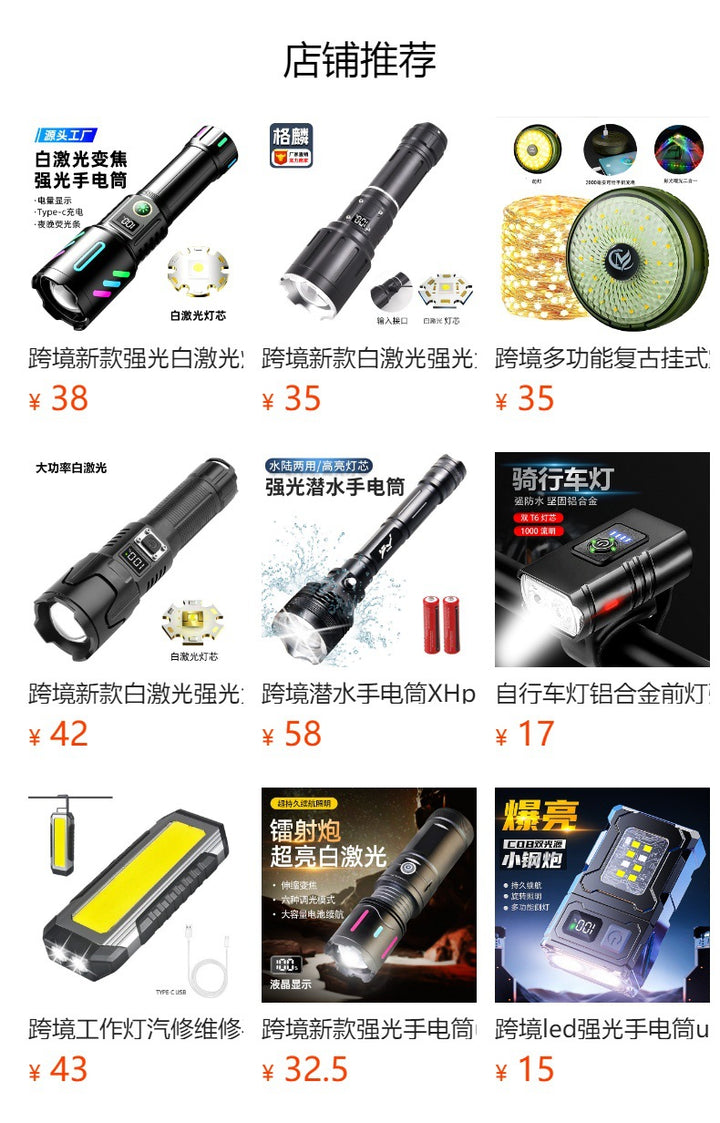This screenshot has width=720, height=1123.
Task: Open the 跨境潜水手电筒XHp diving flashlight
Action: (369, 560)
